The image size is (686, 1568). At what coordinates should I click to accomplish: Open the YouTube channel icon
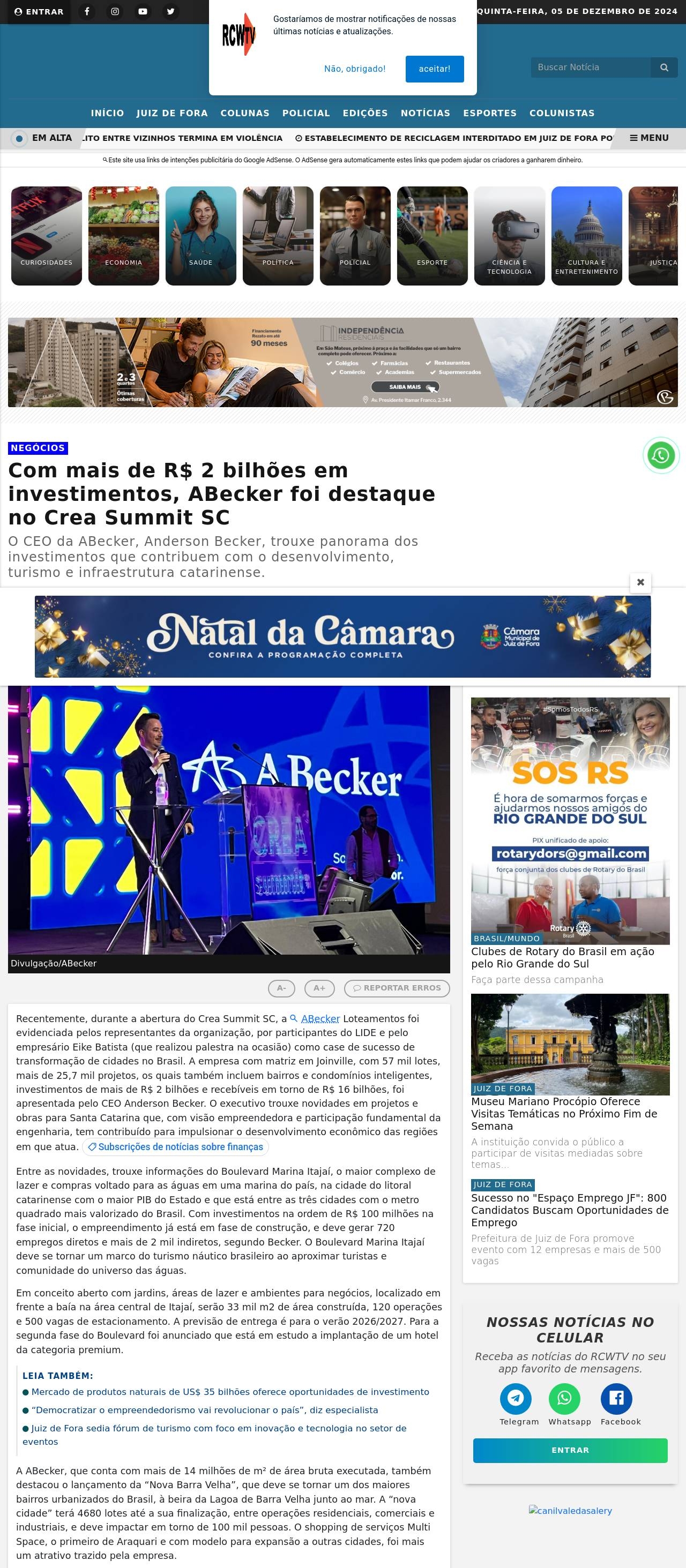pyautogui.click(x=143, y=12)
